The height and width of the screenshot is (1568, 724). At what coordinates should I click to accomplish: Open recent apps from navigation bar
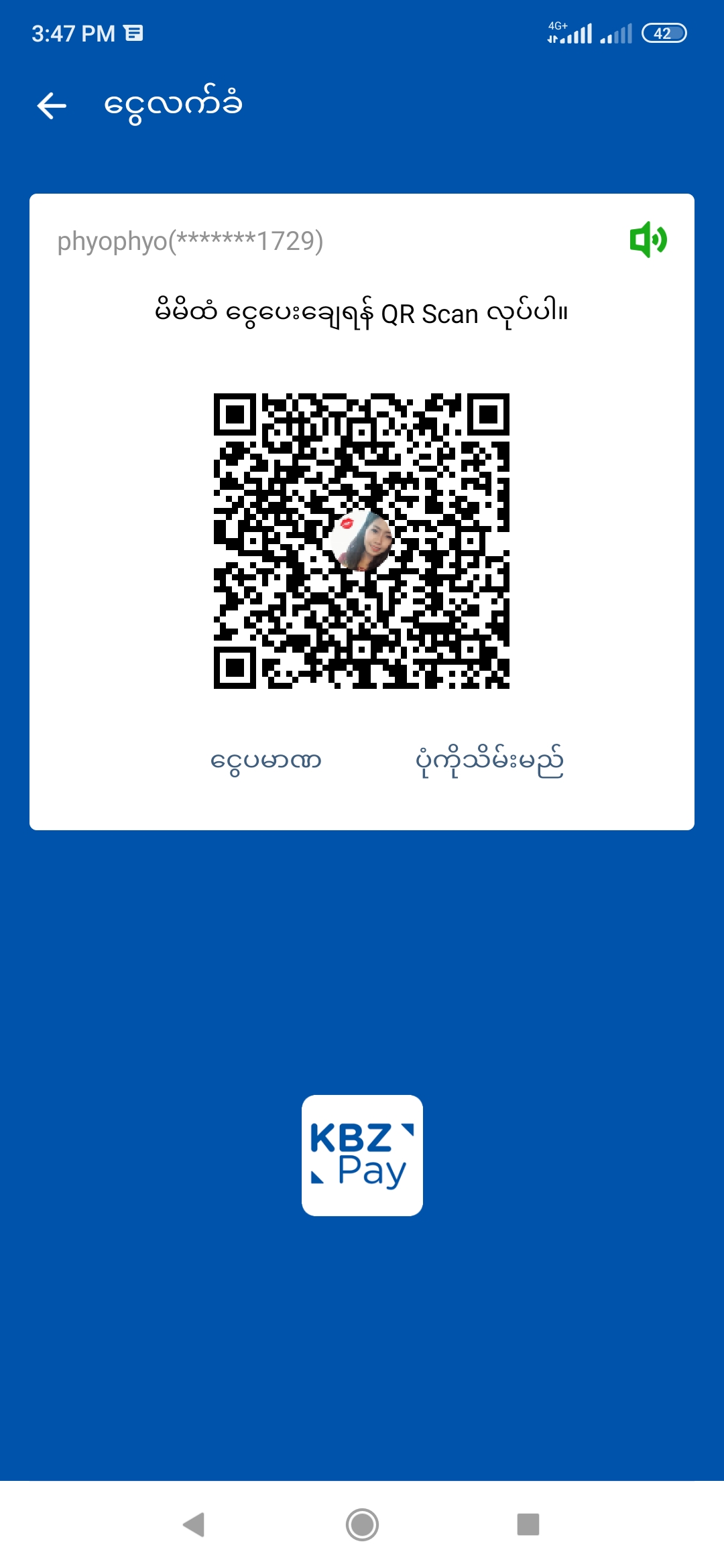(x=528, y=1524)
